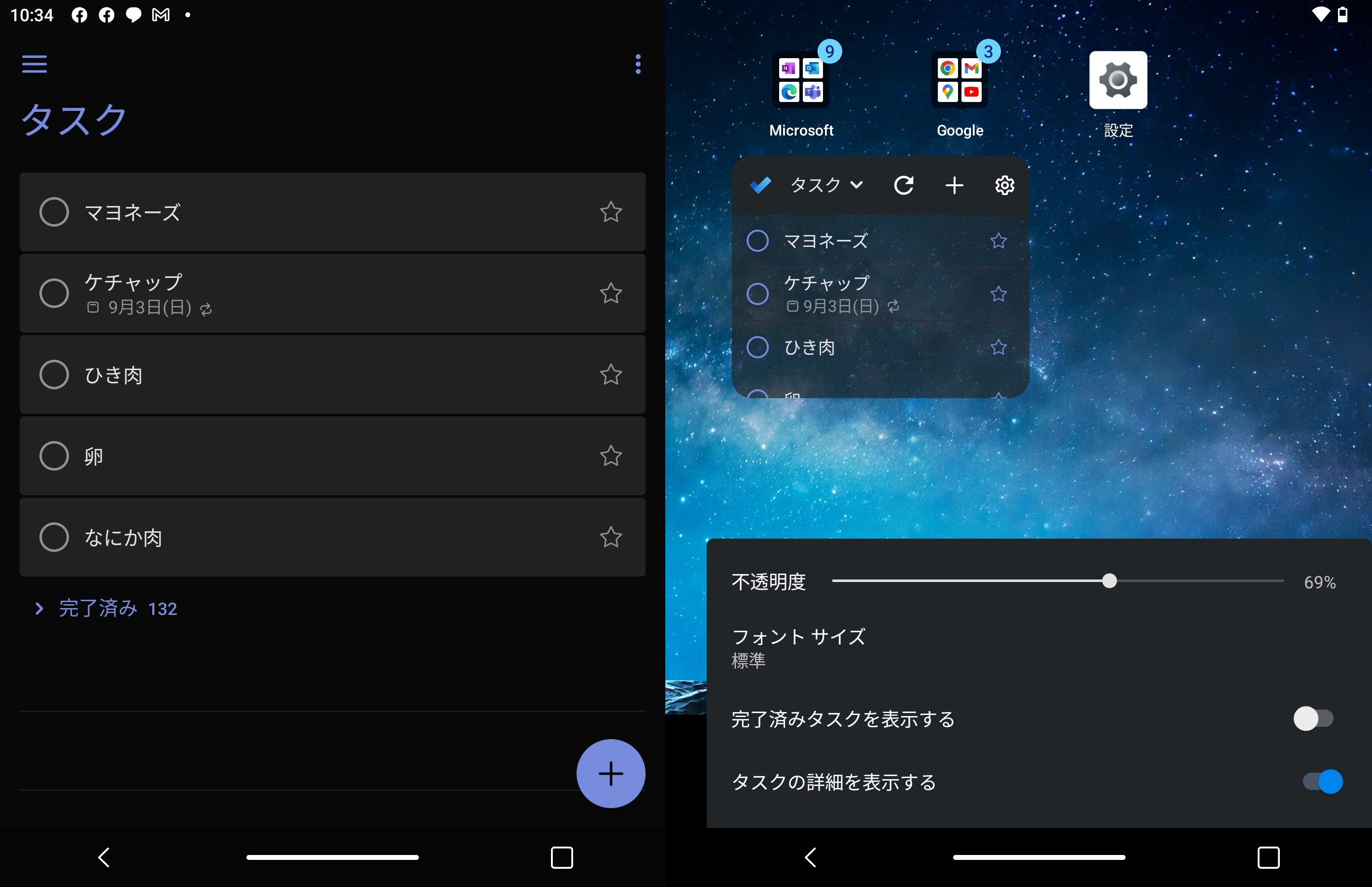1372x887 pixels.
Task: Open widget settings gear icon
Action: [1004, 185]
